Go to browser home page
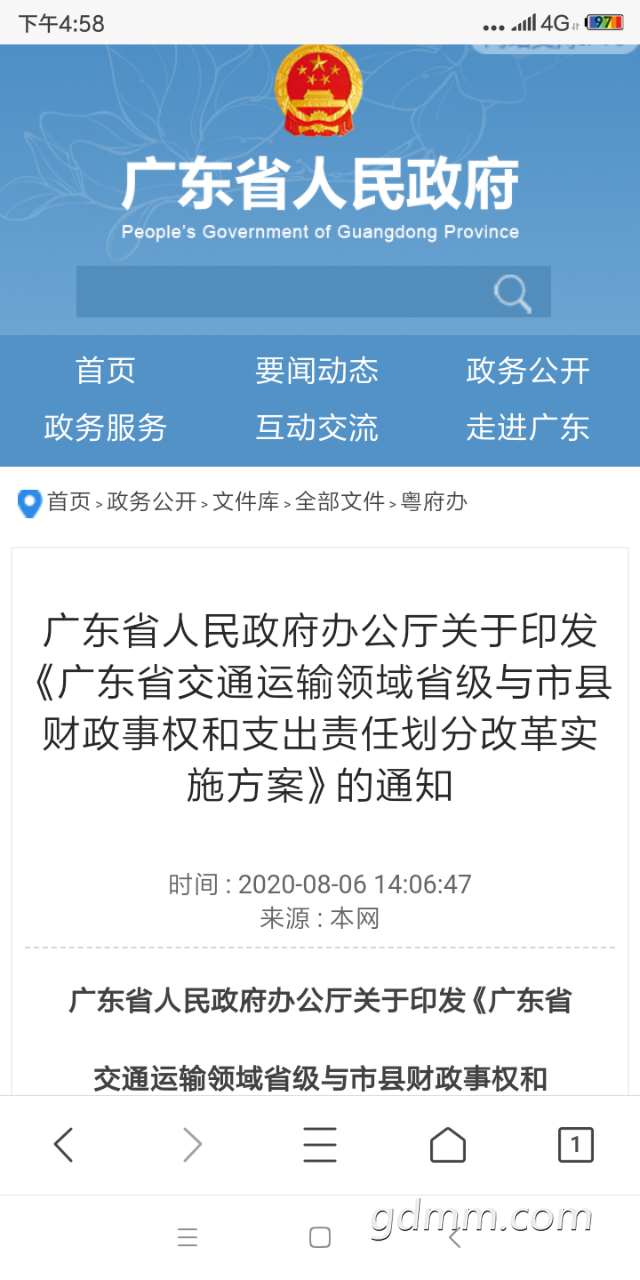 tap(447, 1145)
